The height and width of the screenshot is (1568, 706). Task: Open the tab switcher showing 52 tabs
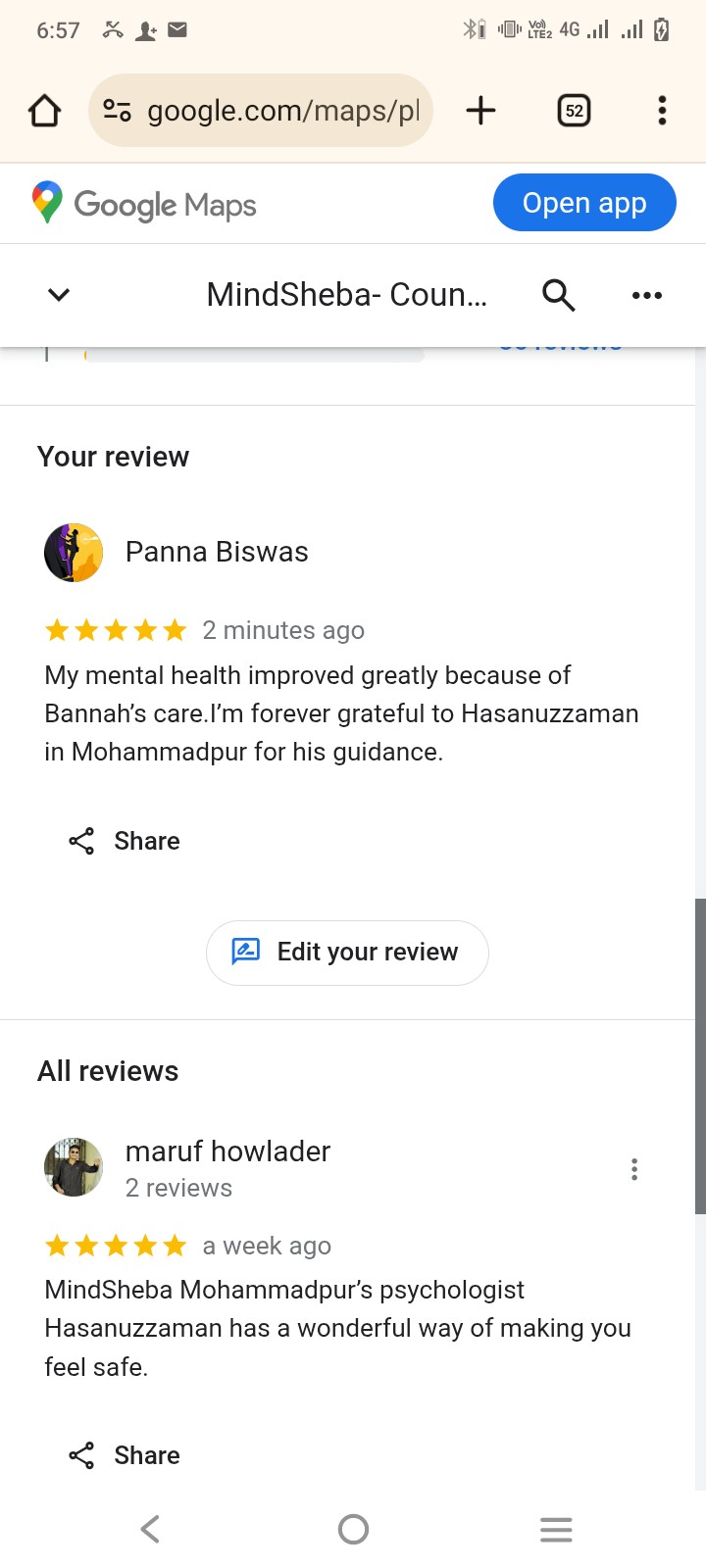point(574,111)
